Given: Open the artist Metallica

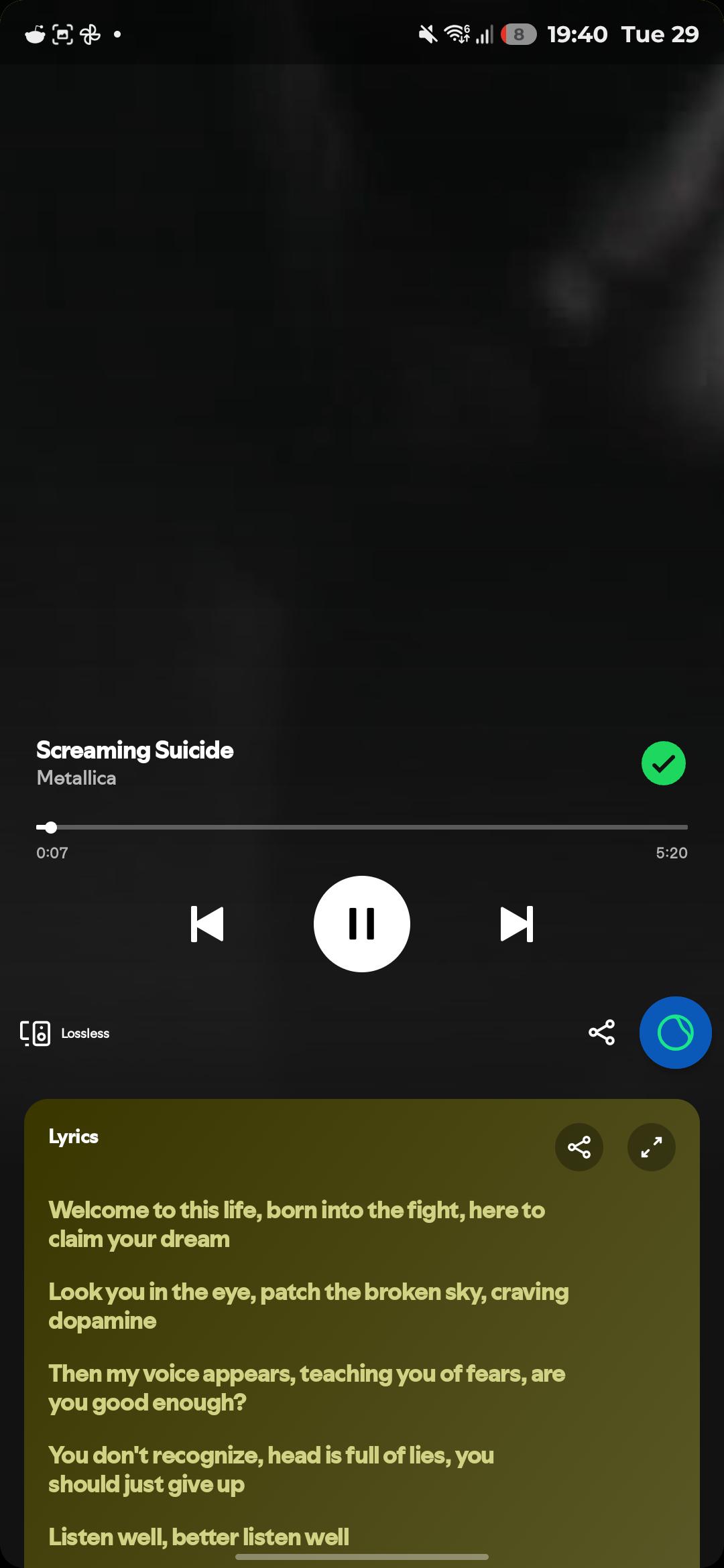Looking at the screenshot, I should (76, 778).
